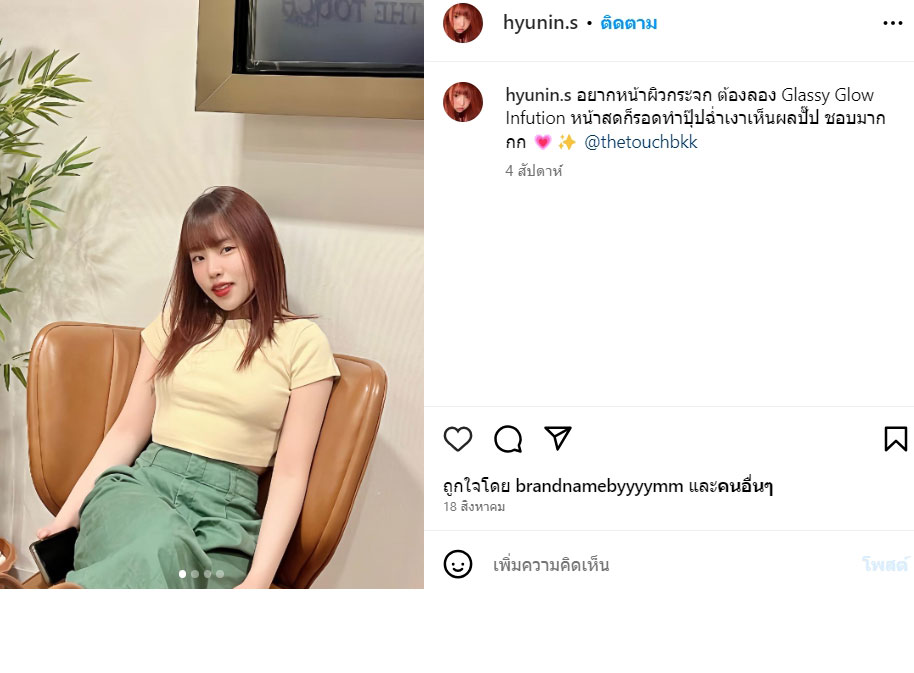
Task: Open emoji picker in comment box
Action: coord(458,564)
